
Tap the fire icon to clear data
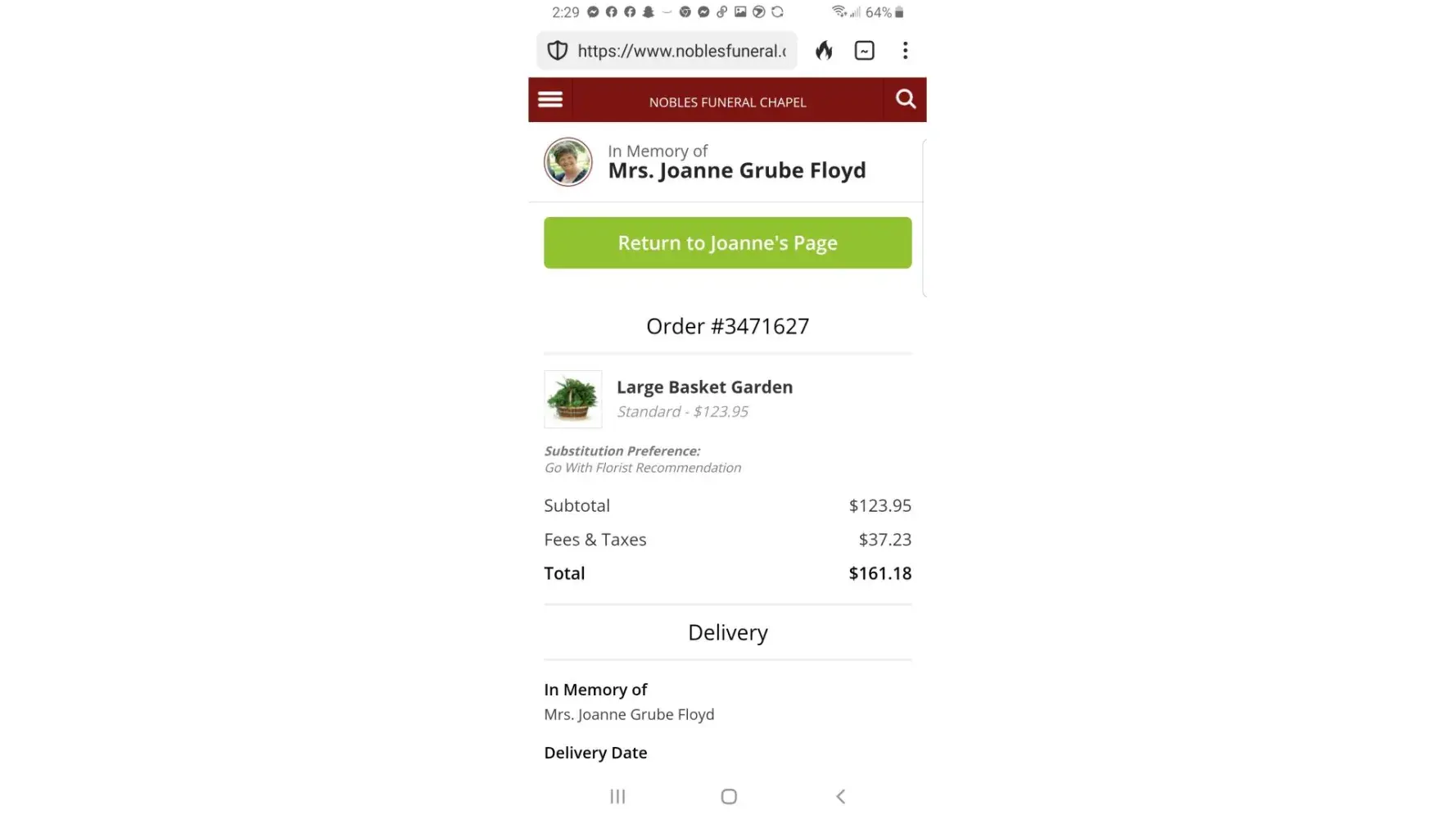[824, 51]
